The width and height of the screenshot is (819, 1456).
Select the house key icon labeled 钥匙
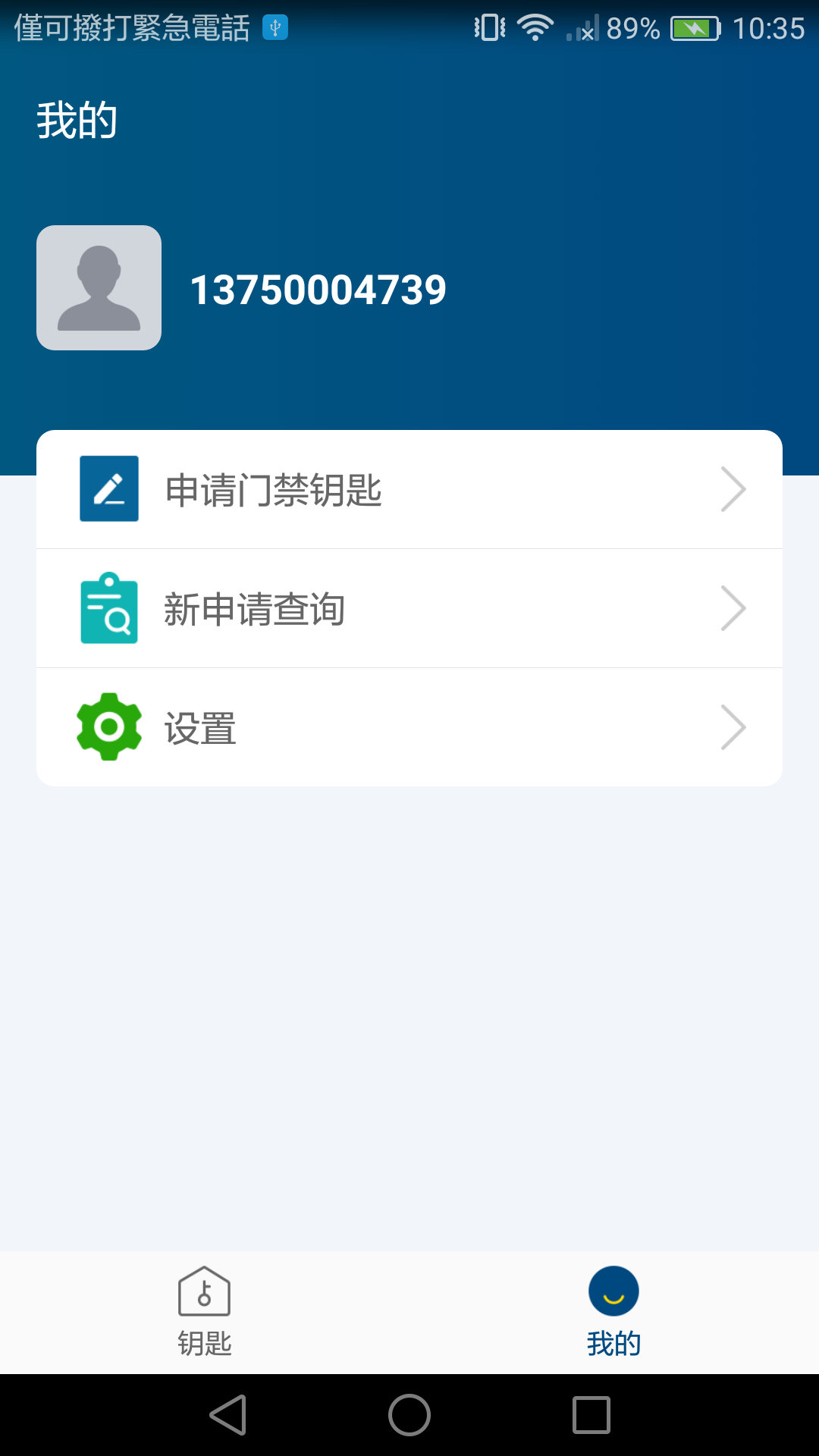coord(203,1291)
